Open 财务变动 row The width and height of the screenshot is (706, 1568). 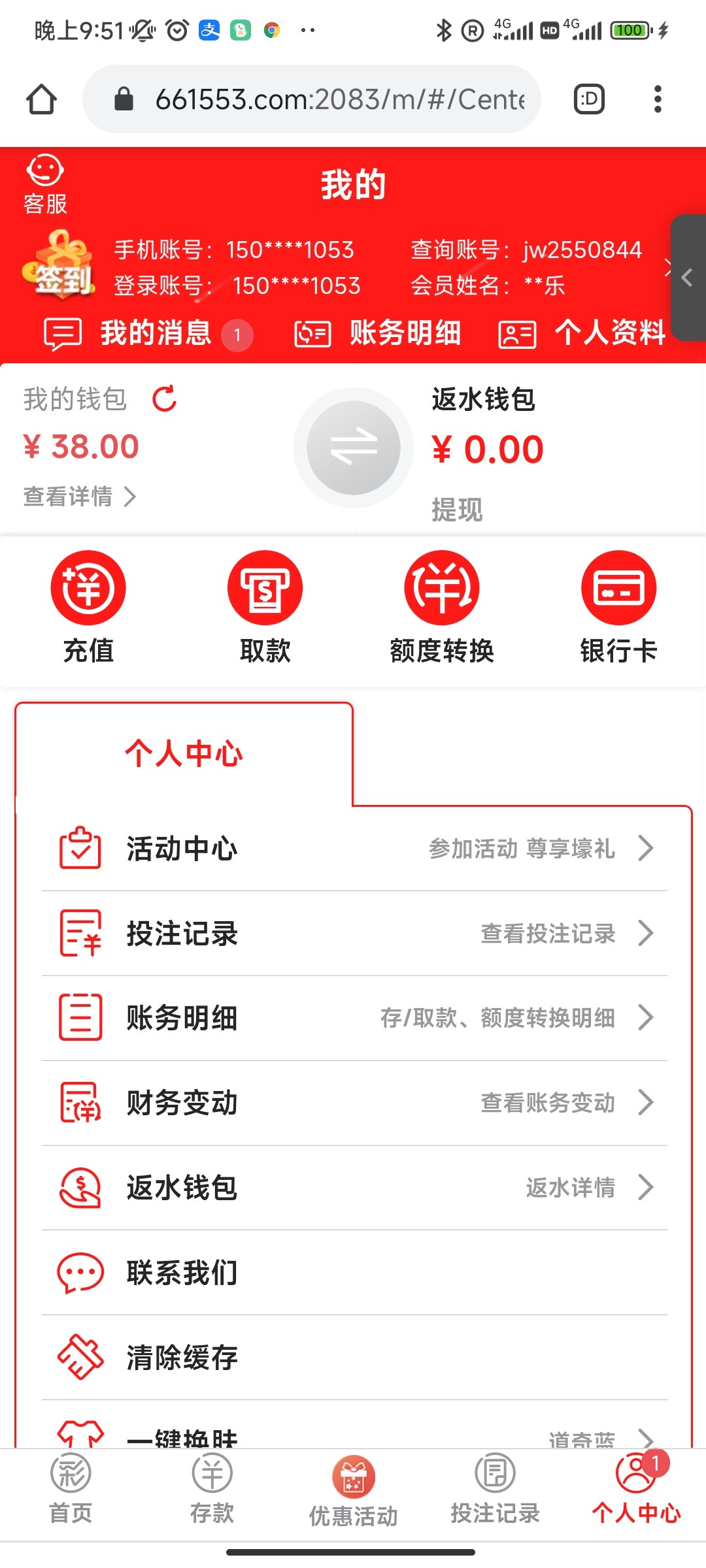pyautogui.click(x=354, y=1103)
